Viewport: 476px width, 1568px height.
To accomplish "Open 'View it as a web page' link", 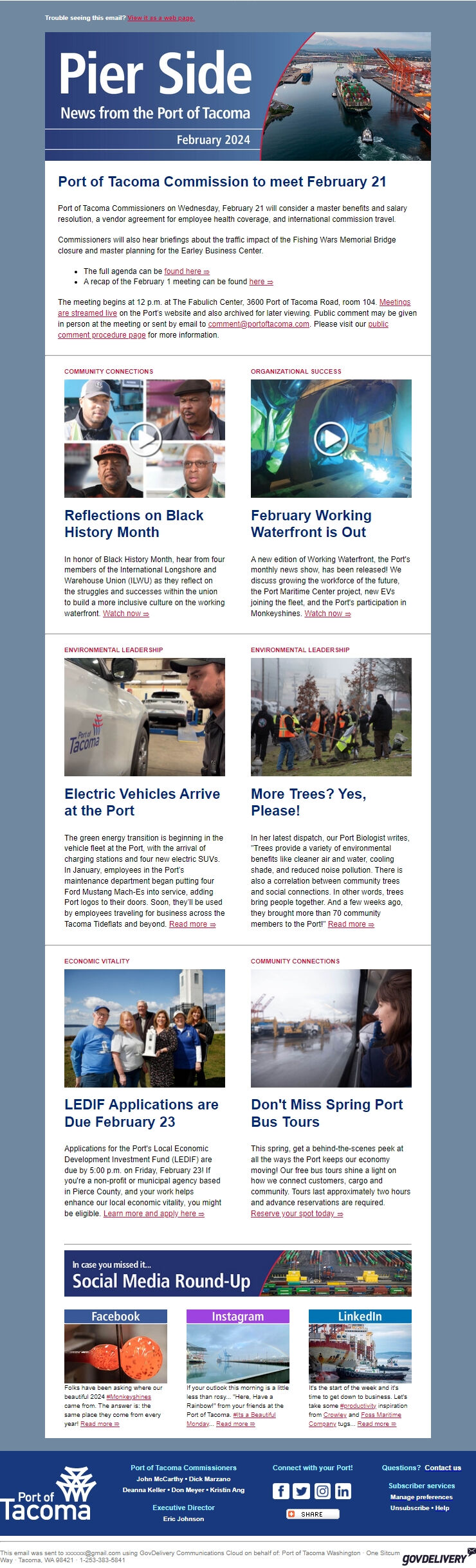I will (x=161, y=17).
